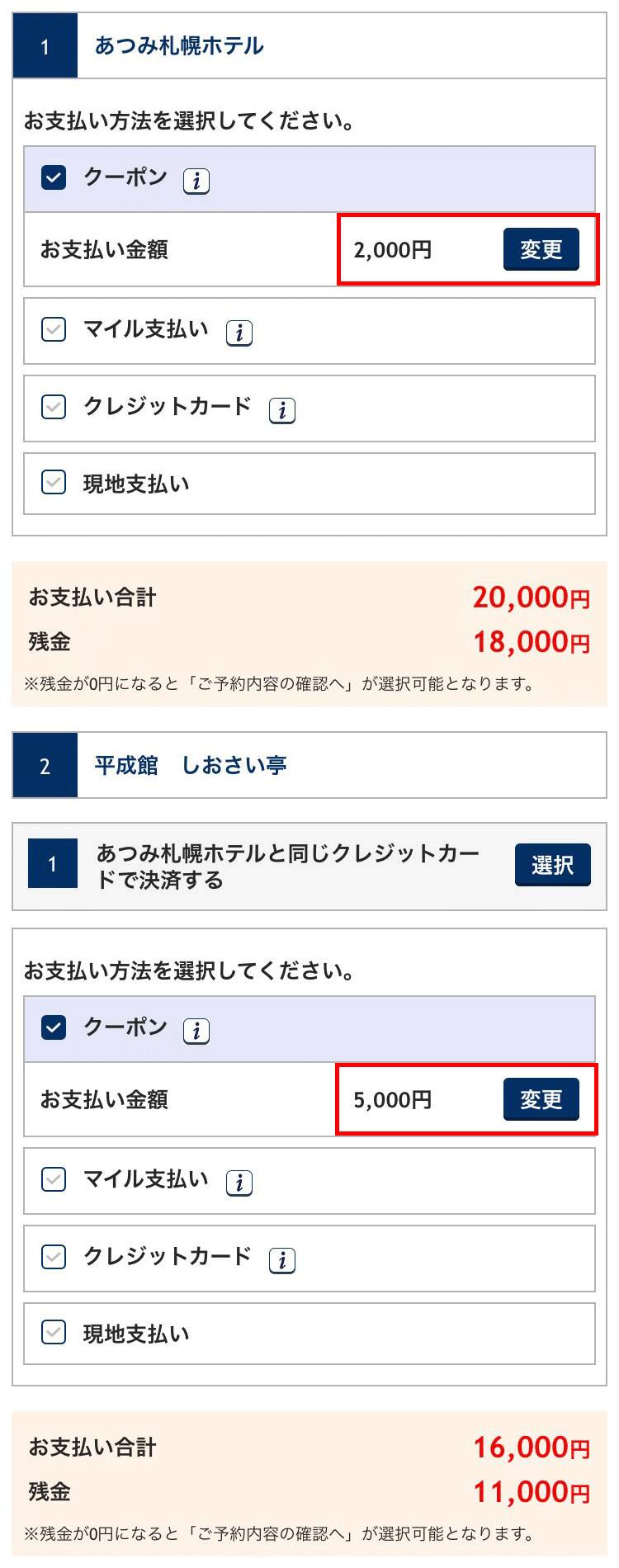
Task: Open マイル支払い info icon under あつみ札幌ホテル
Action: click(x=239, y=333)
